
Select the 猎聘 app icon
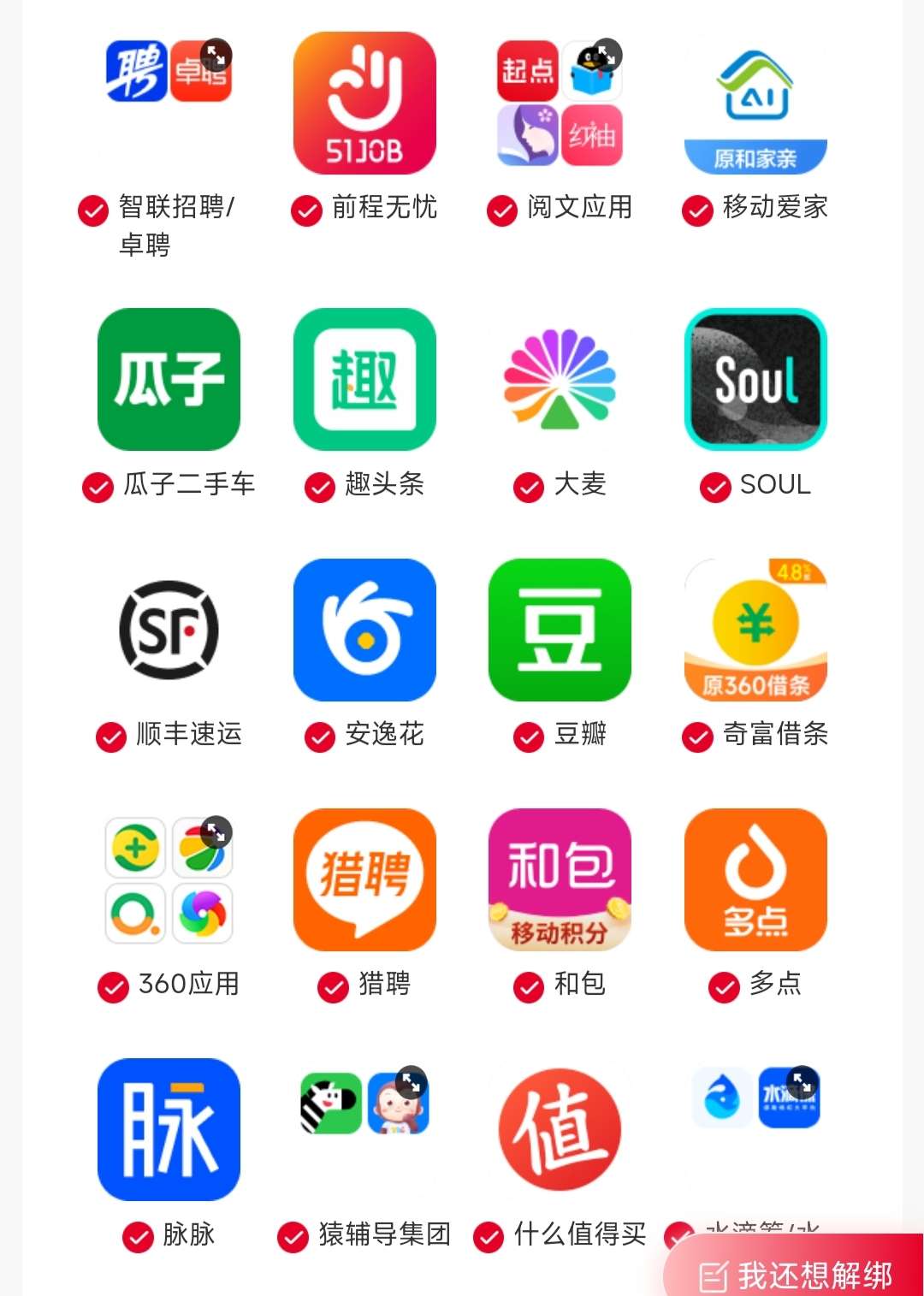click(364, 879)
